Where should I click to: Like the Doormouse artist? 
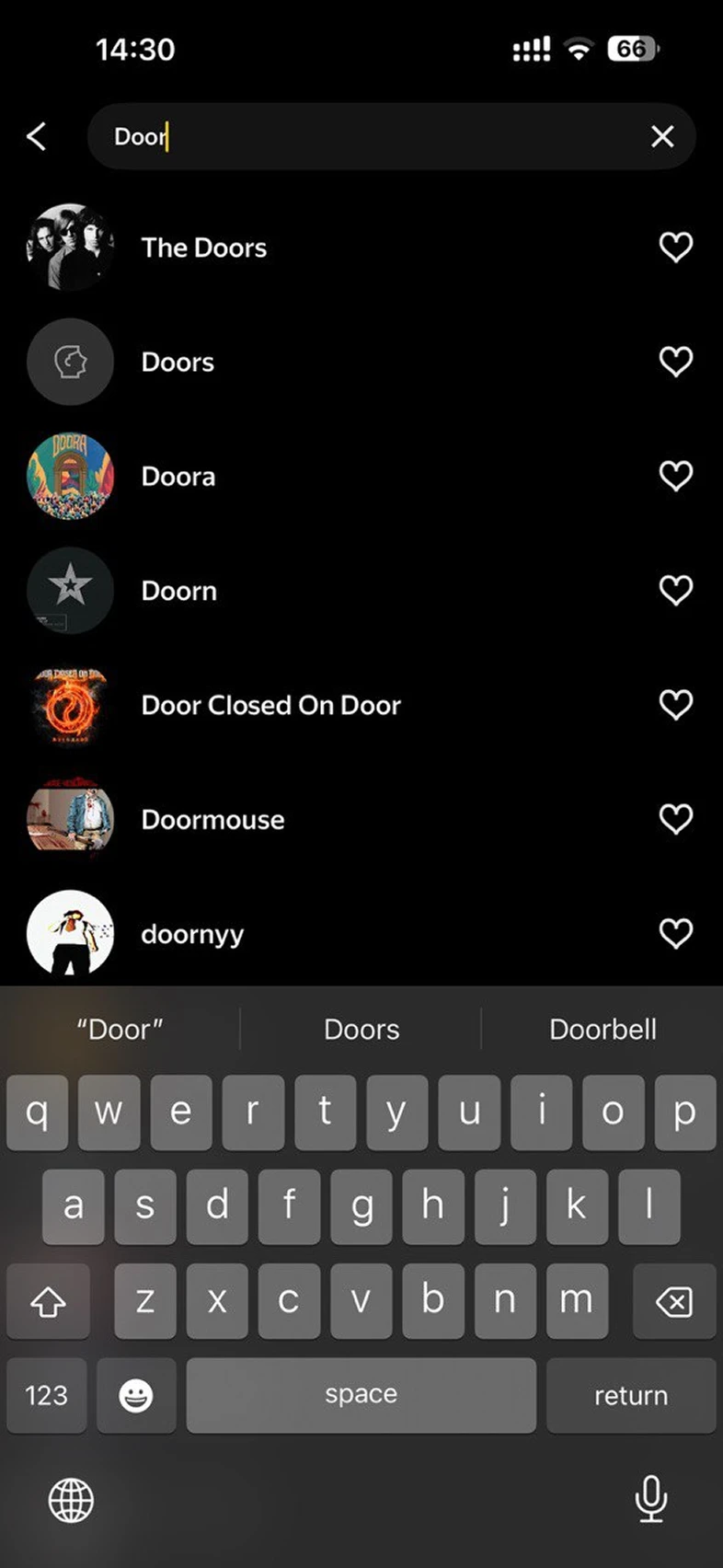coord(676,819)
